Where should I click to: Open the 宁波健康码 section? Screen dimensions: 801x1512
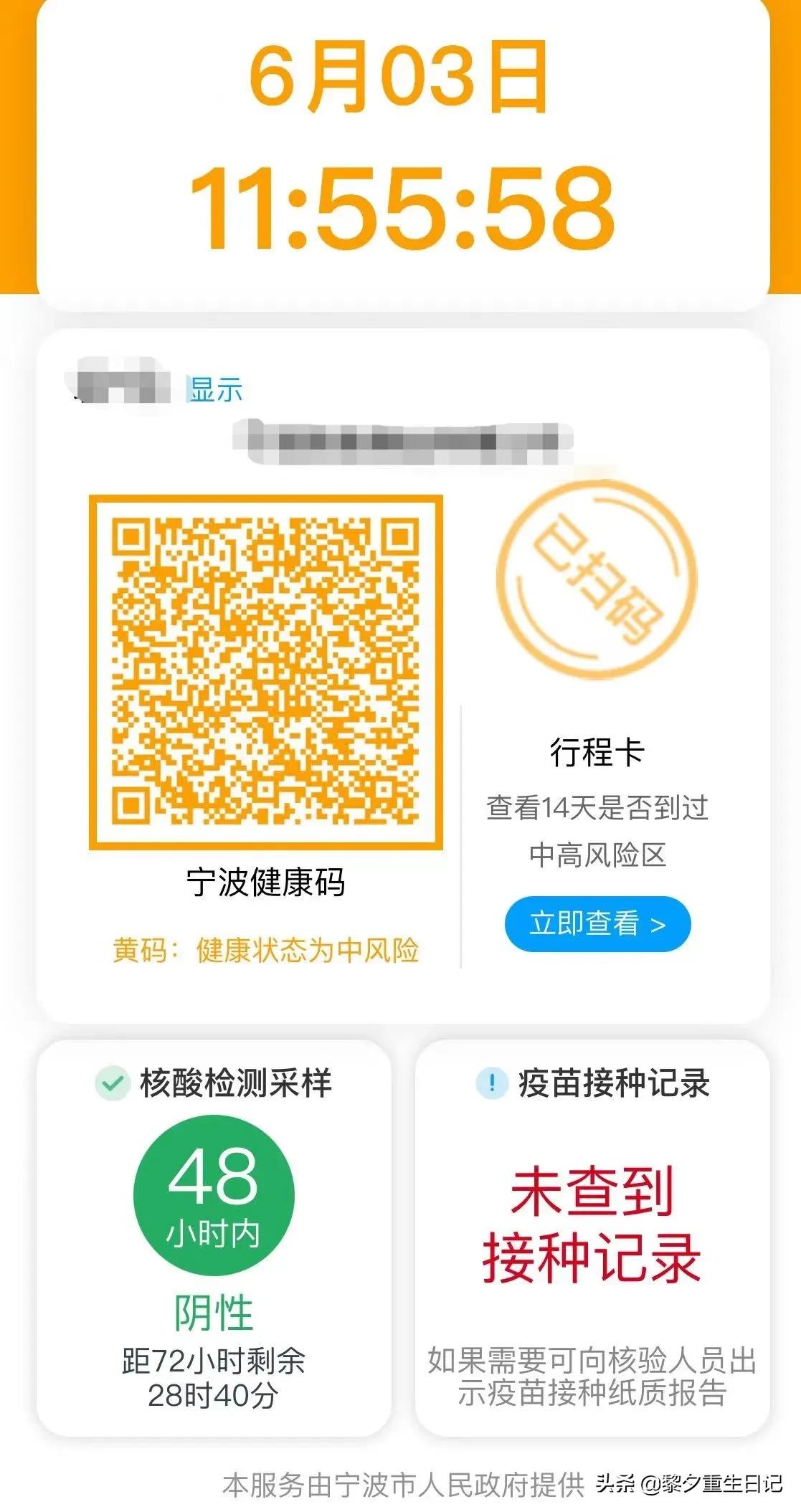(267, 885)
